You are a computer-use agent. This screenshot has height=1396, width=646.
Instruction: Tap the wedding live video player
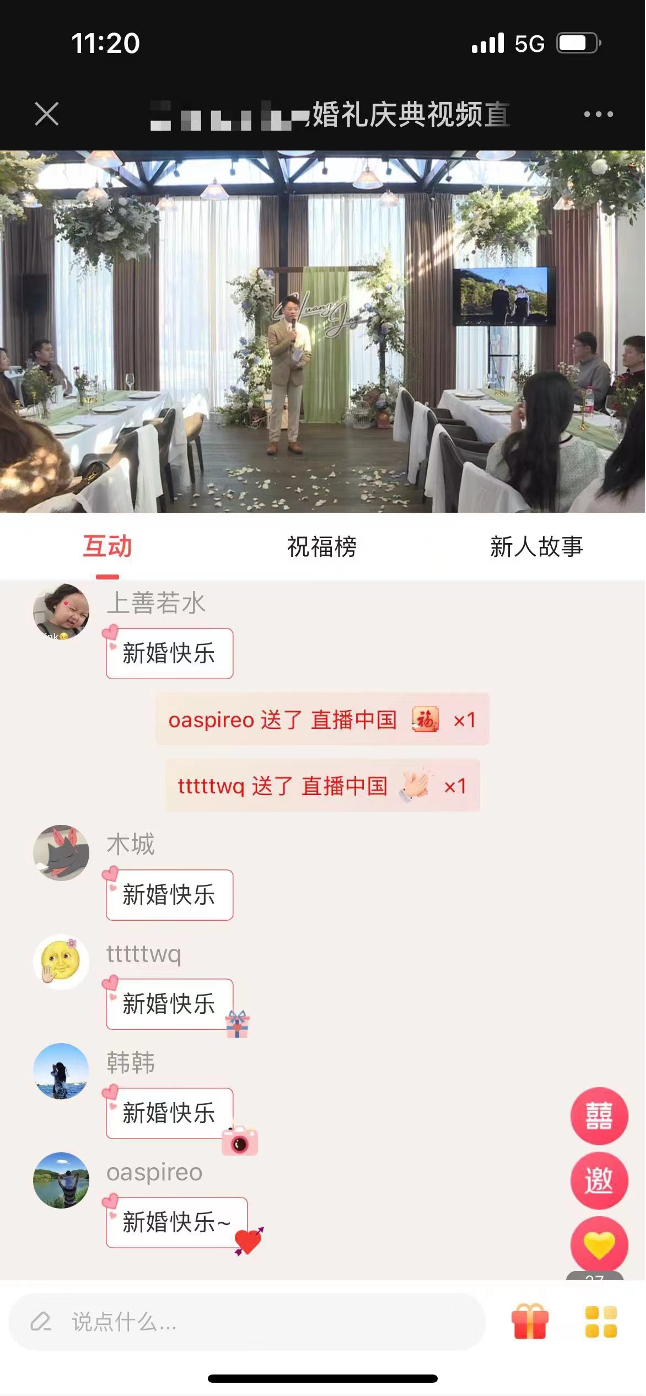[323, 332]
